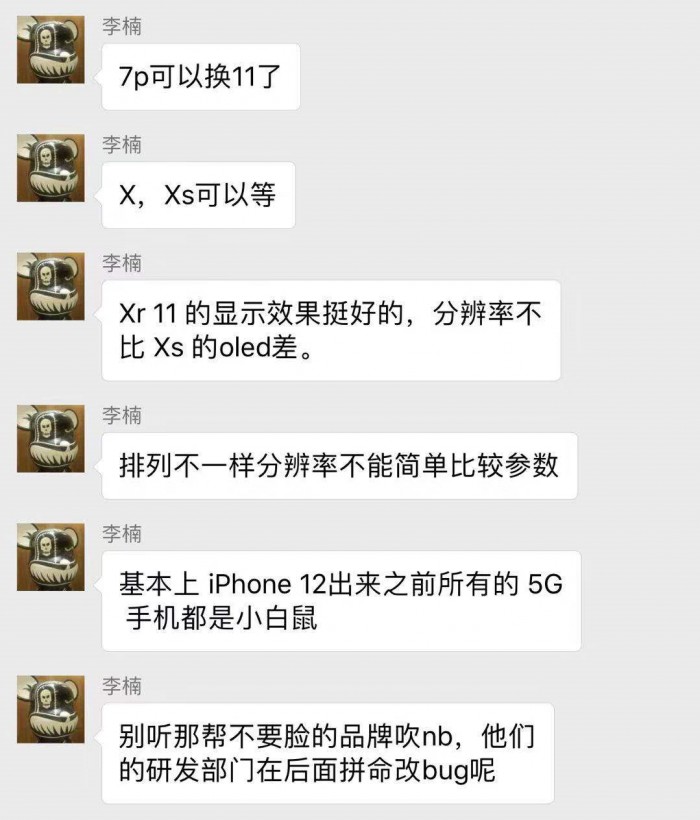View profile from avatar beside "Xr 11 的显示效果" message
This screenshot has width=700, height=820.
coord(50,286)
